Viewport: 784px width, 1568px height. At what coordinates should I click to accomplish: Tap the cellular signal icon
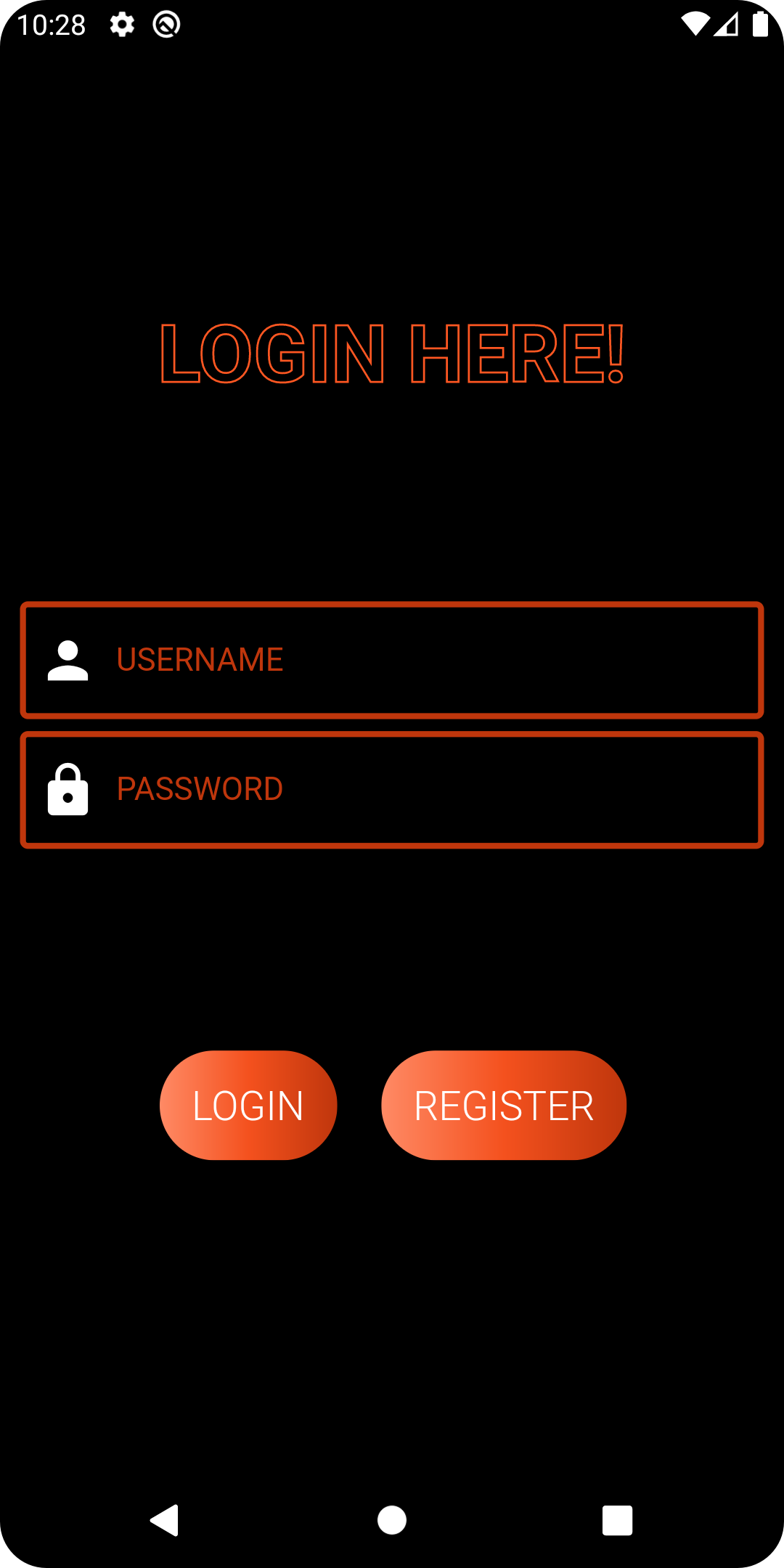726,24
